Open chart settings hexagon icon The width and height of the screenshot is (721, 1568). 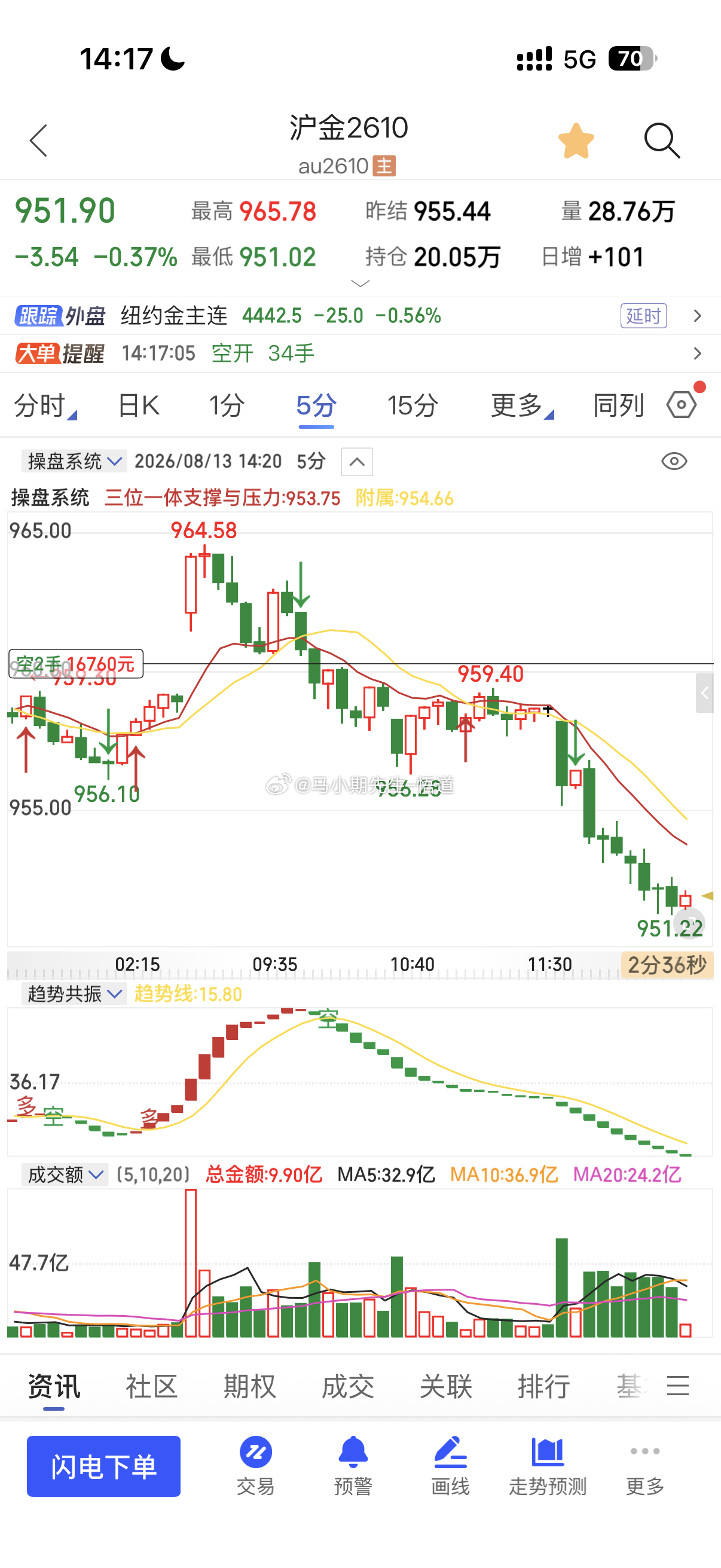click(682, 404)
